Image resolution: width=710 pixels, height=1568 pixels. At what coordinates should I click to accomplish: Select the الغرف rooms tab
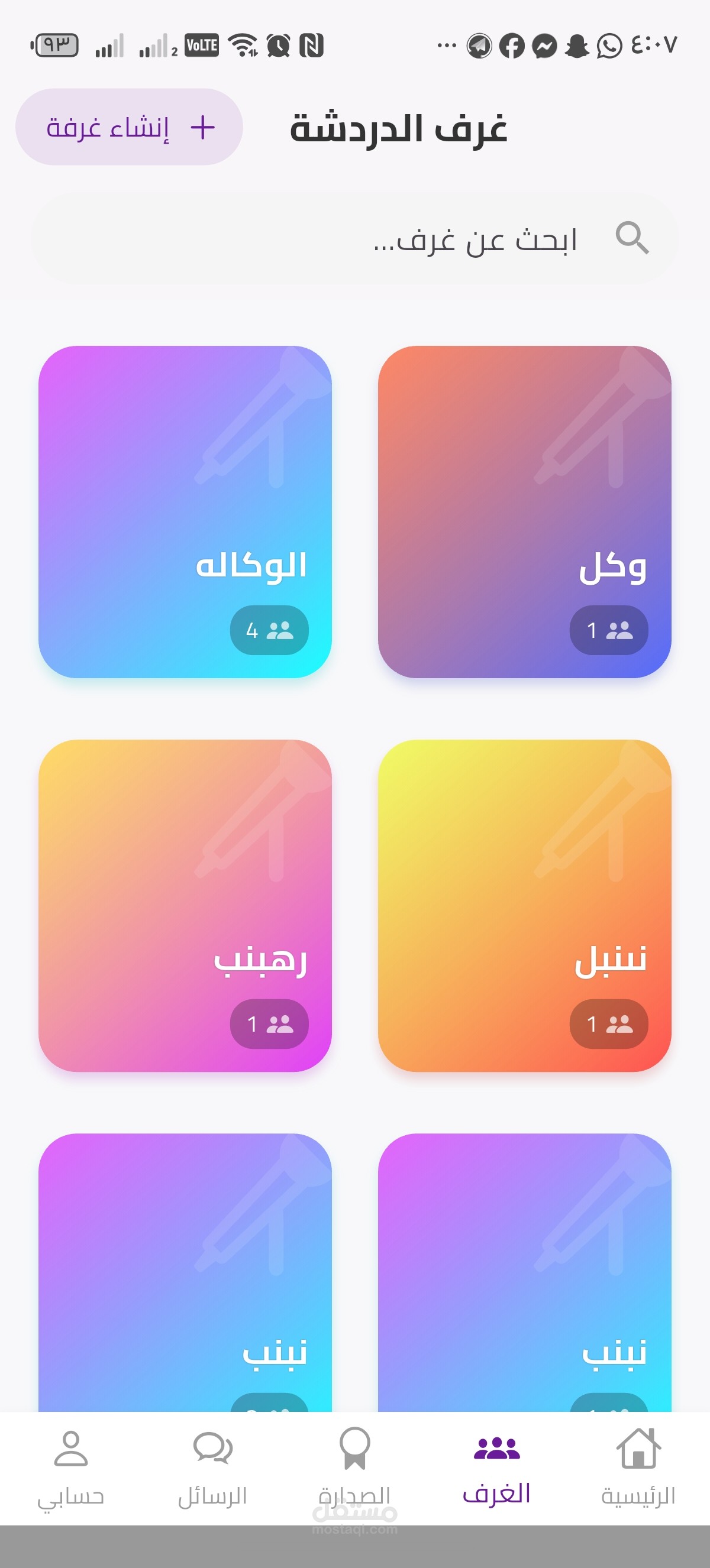click(x=496, y=1467)
